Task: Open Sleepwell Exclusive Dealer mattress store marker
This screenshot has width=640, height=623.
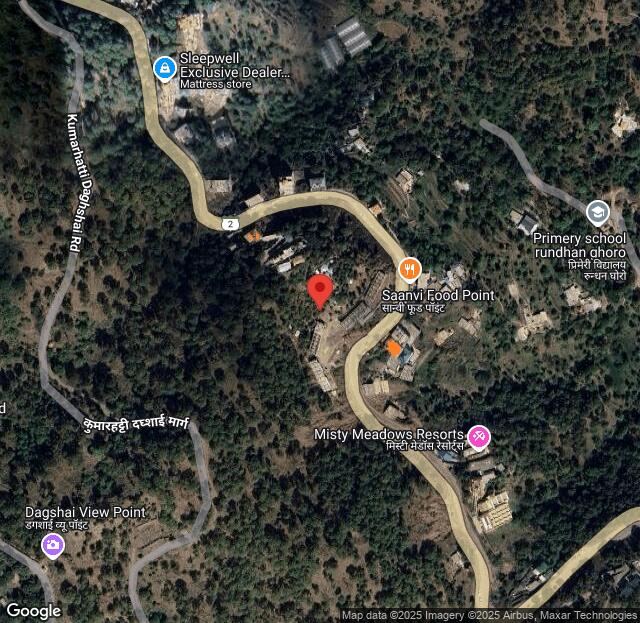Action: 164,68
